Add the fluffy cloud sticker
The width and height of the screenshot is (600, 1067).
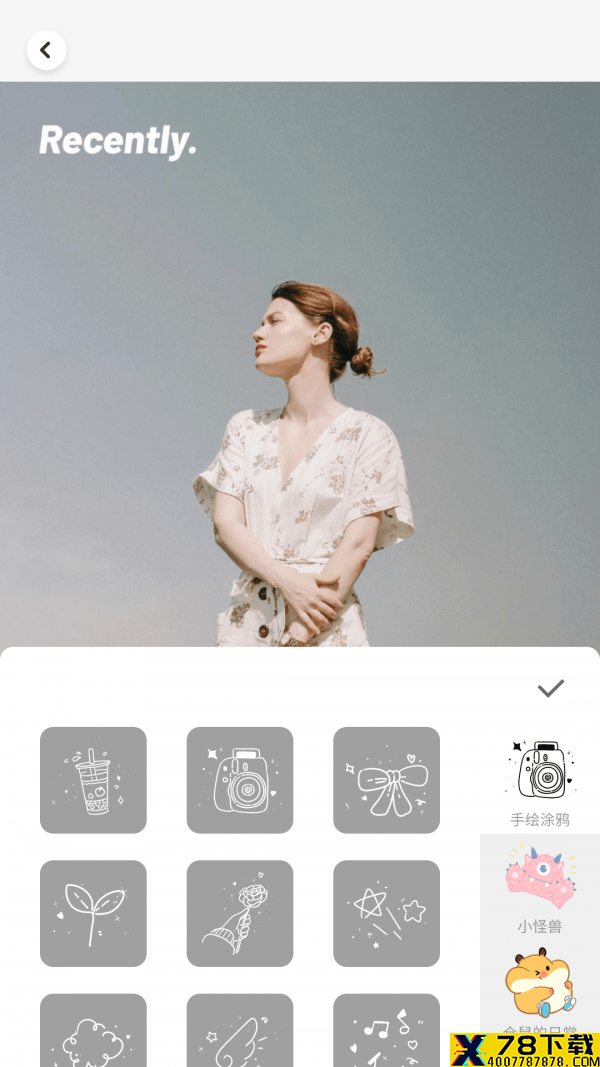pos(93,1030)
